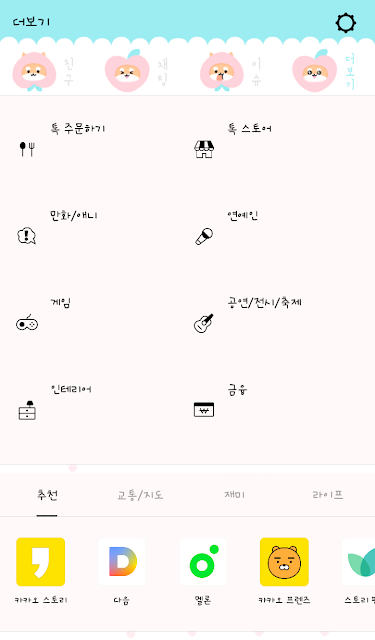Open the settings gear icon

346,23
